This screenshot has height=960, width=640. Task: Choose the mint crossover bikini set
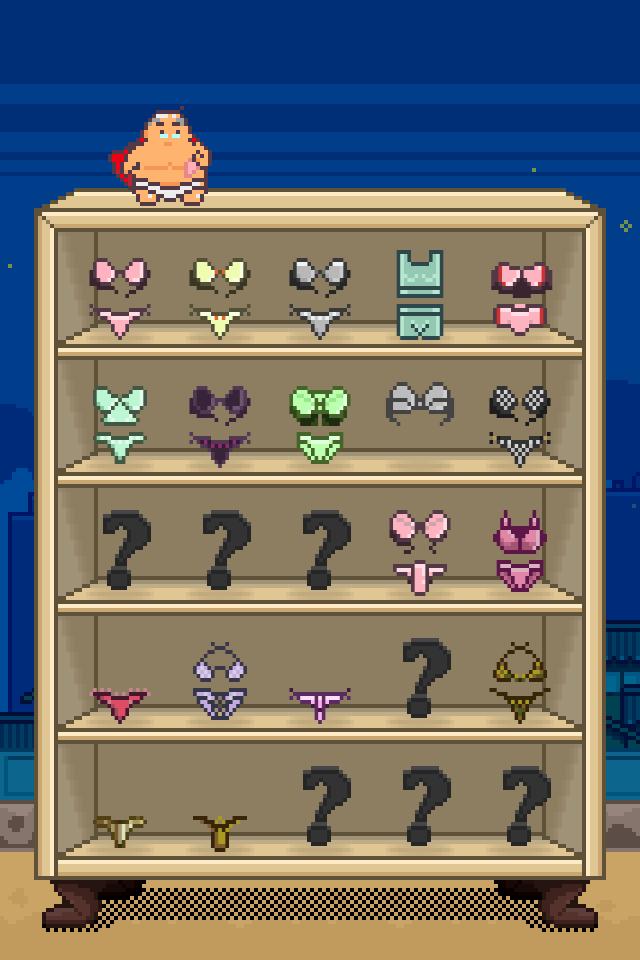(120, 424)
